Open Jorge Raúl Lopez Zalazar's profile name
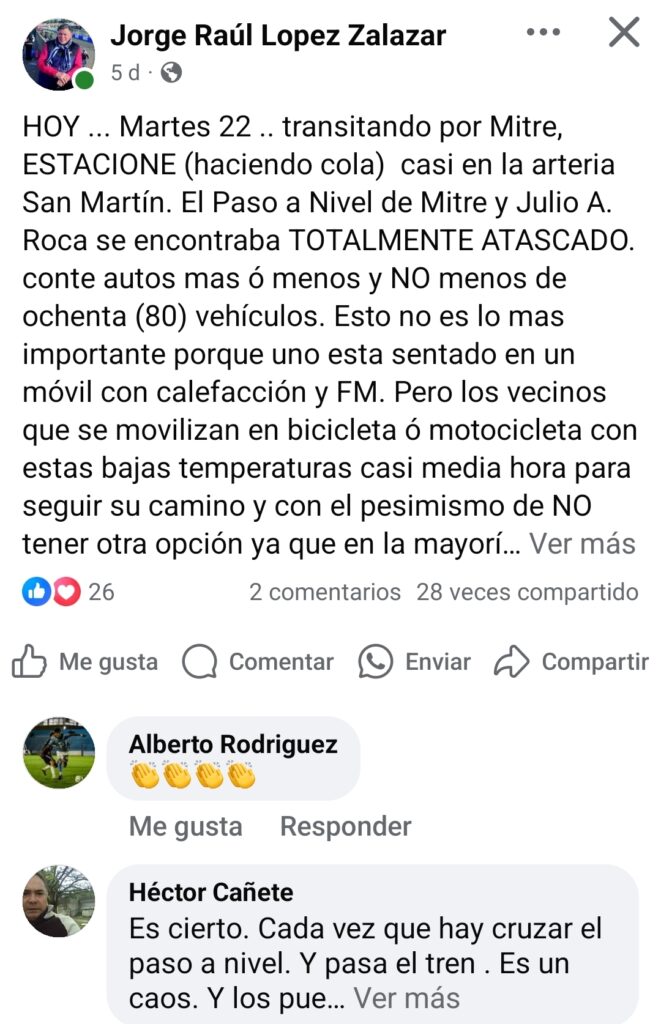This screenshot has width=661, height=1024. coord(278,36)
